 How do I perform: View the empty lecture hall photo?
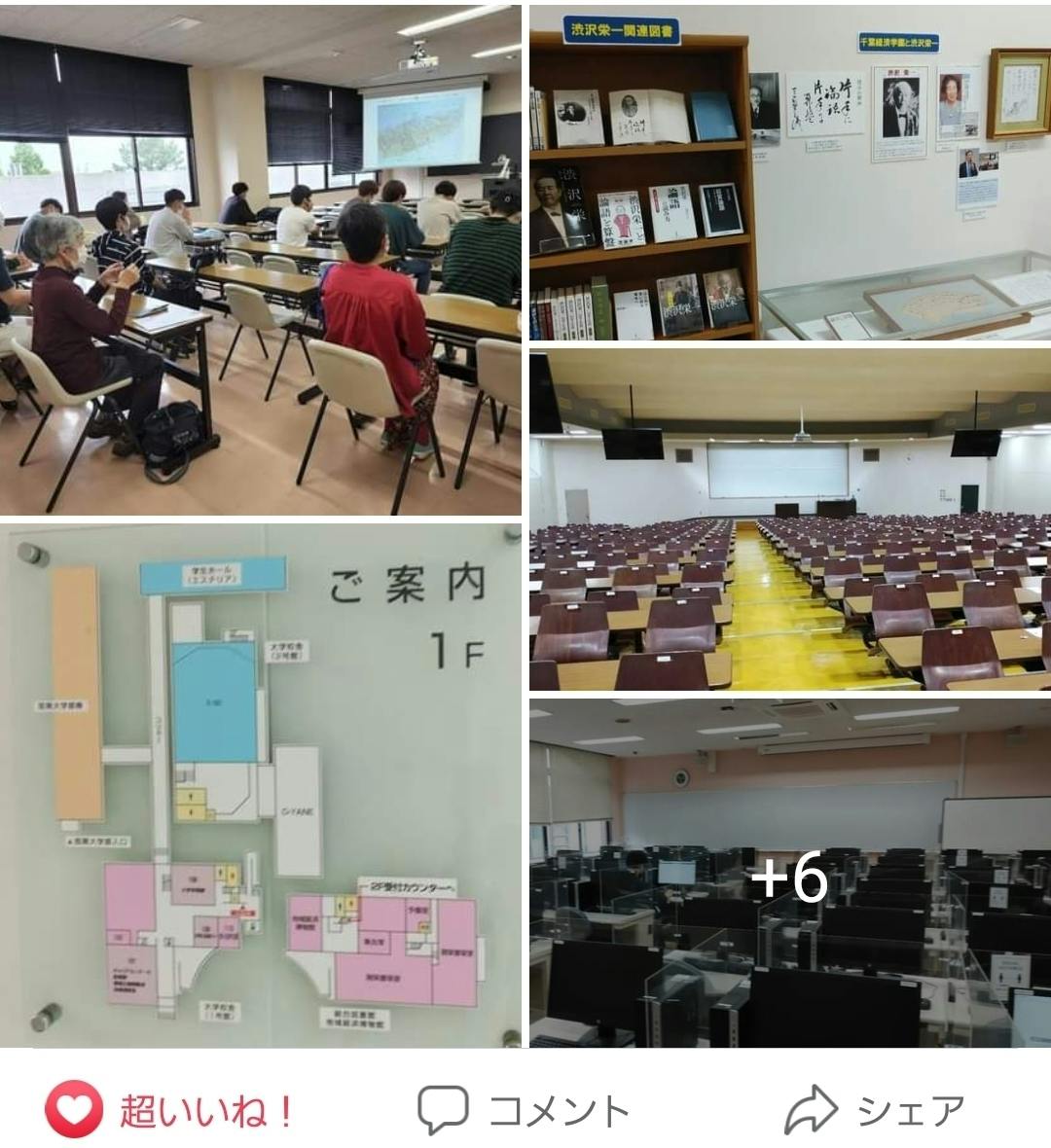[x=789, y=520]
